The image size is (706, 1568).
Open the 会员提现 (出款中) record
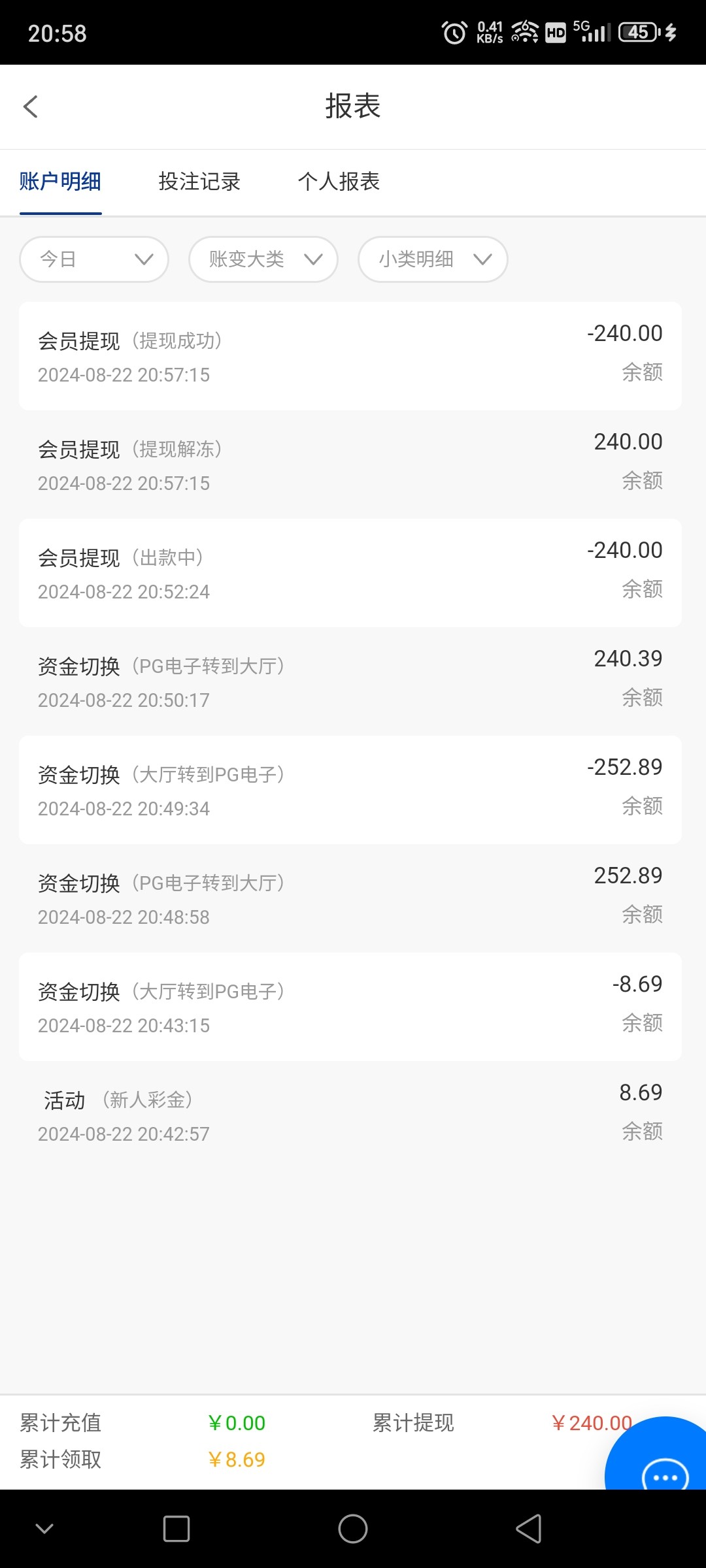pyautogui.click(x=350, y=573)
